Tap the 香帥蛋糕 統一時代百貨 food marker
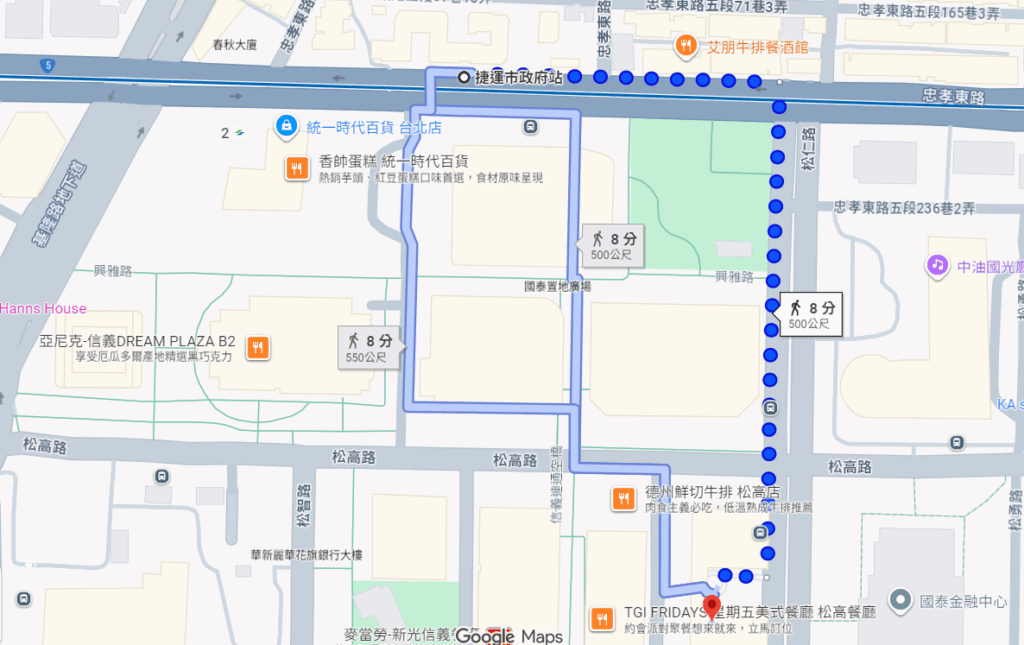 pos(296,169)
